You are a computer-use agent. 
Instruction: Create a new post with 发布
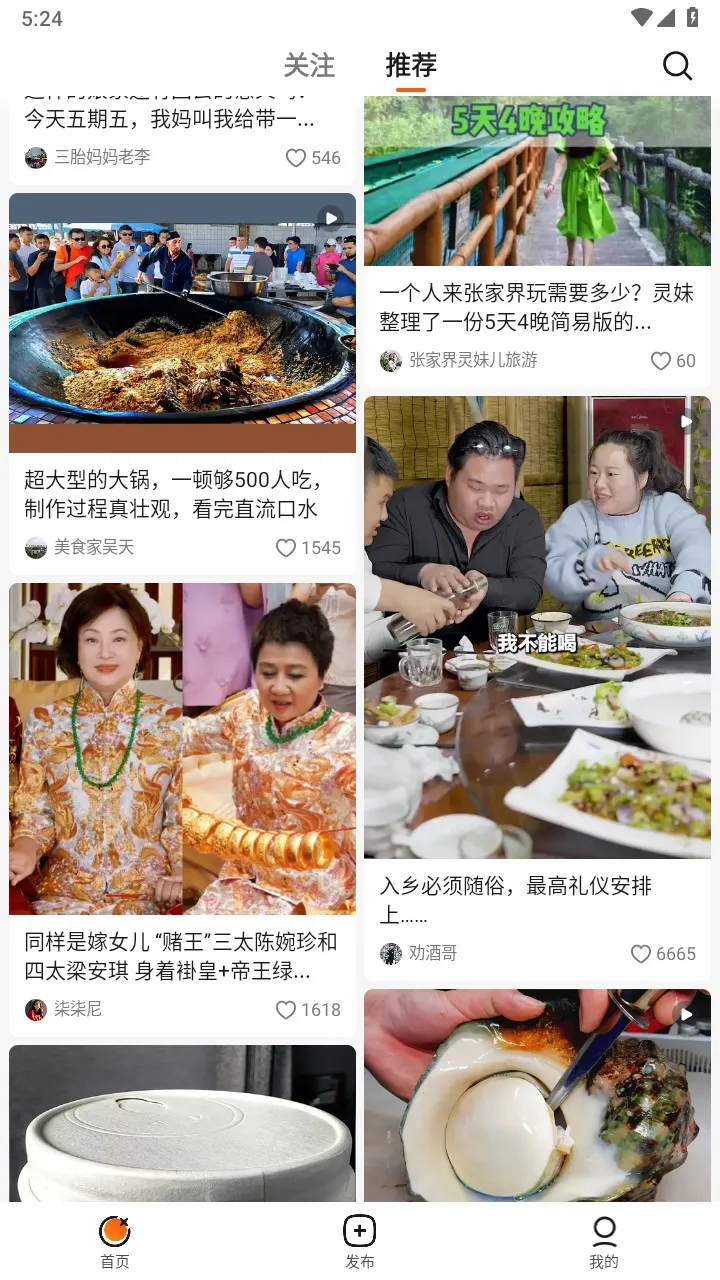pyautogui.click(x=360, y=1242)
